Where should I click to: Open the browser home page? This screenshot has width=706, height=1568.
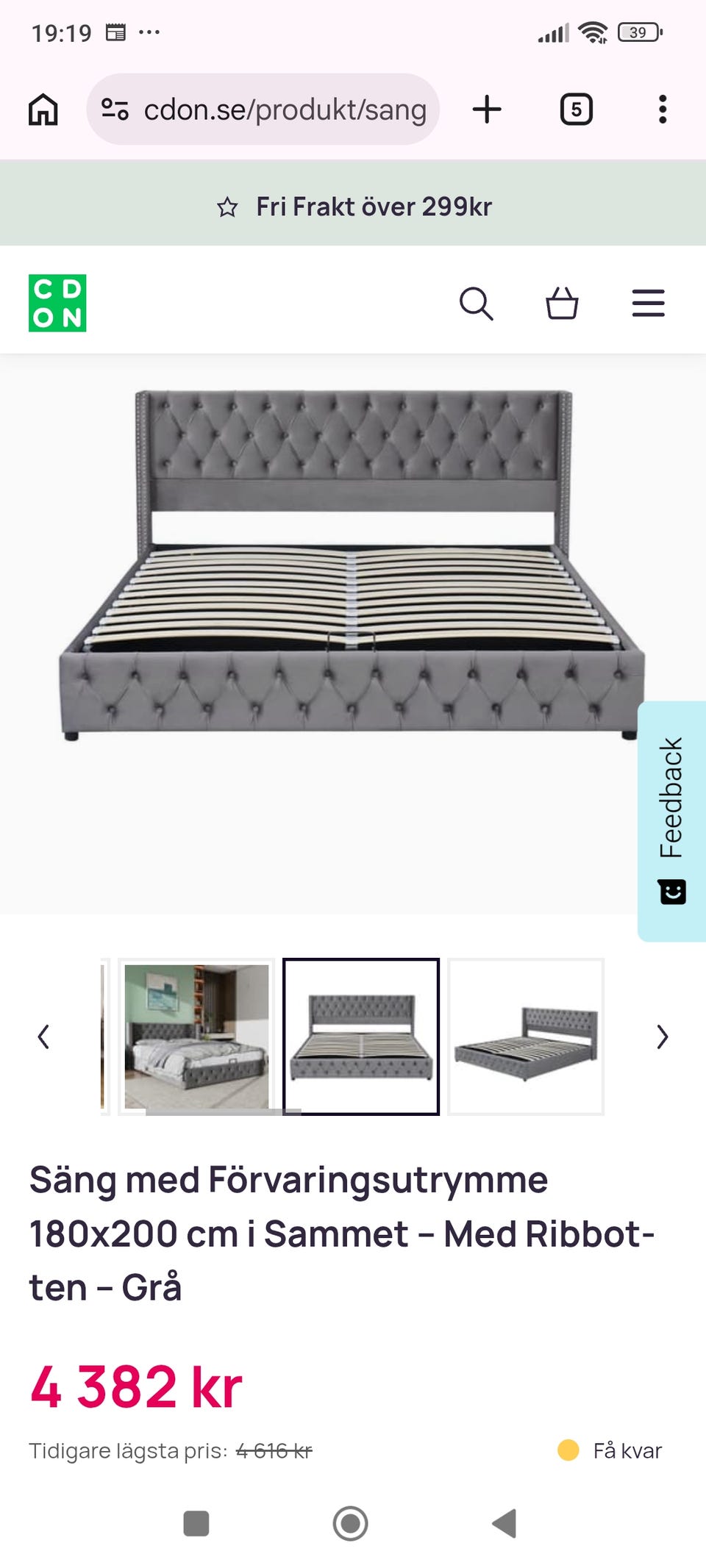click(x=43, y=110)
